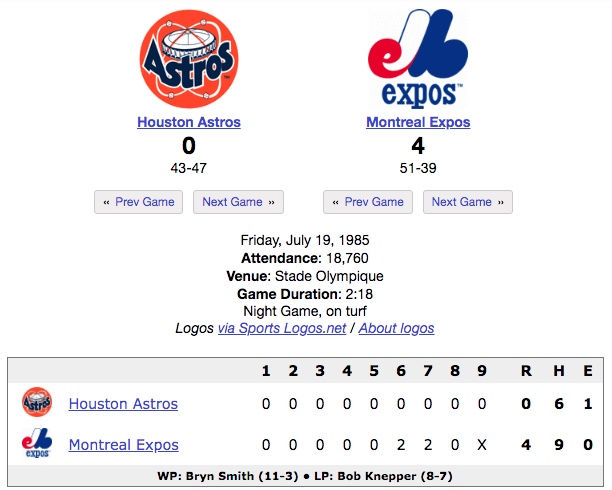
Task: Open Houston Astros in the line score table
Action: (123, 404)
